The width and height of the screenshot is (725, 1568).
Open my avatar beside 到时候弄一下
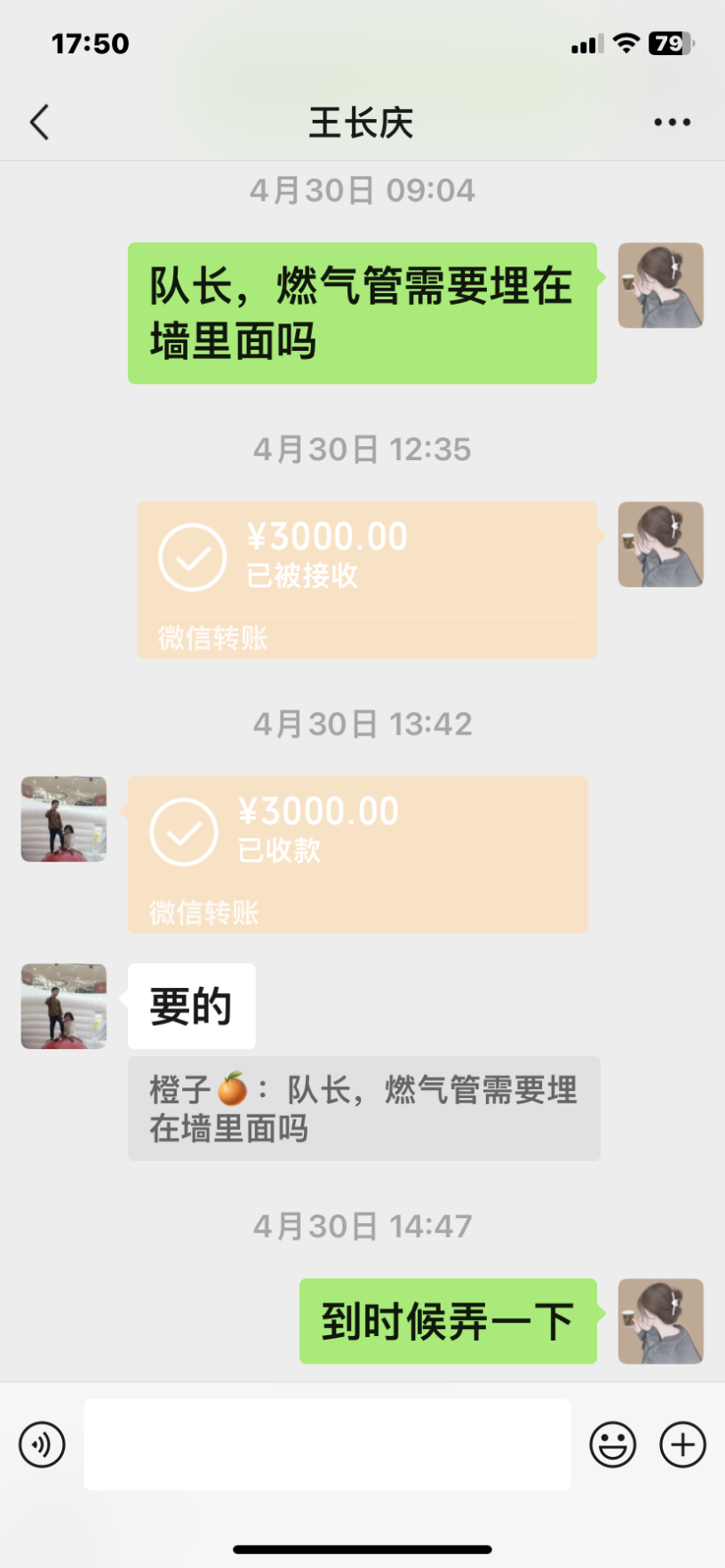click(x=660, y=1321)
